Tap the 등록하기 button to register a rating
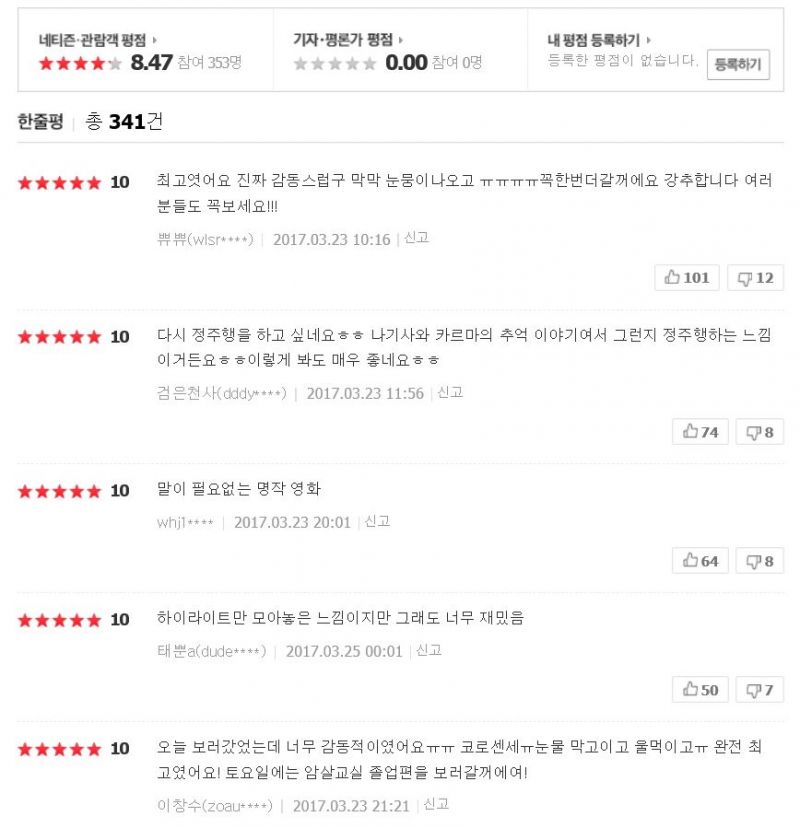Screen dimensions: 800x828 click(x=738, y=66)
